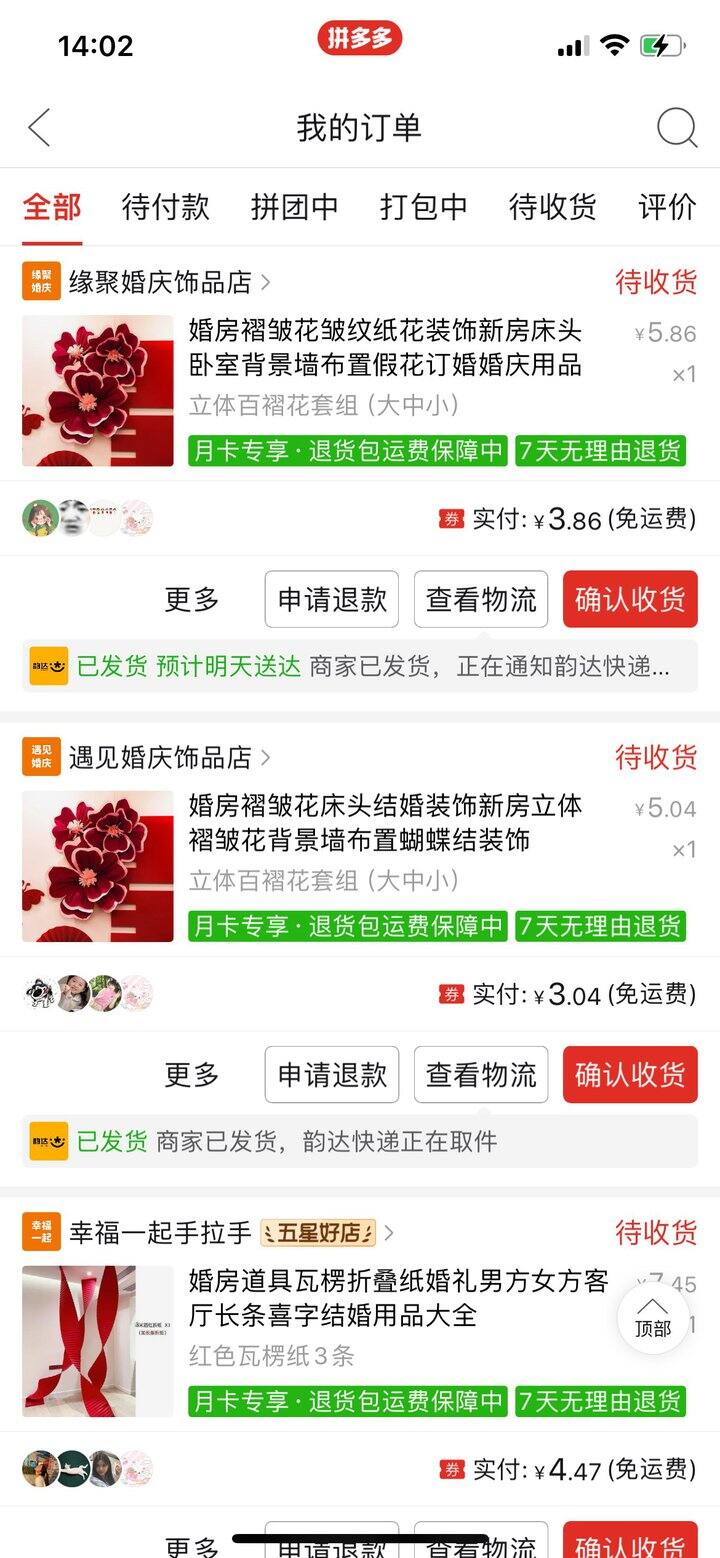Switch to the 拼团中 tab

294,207
